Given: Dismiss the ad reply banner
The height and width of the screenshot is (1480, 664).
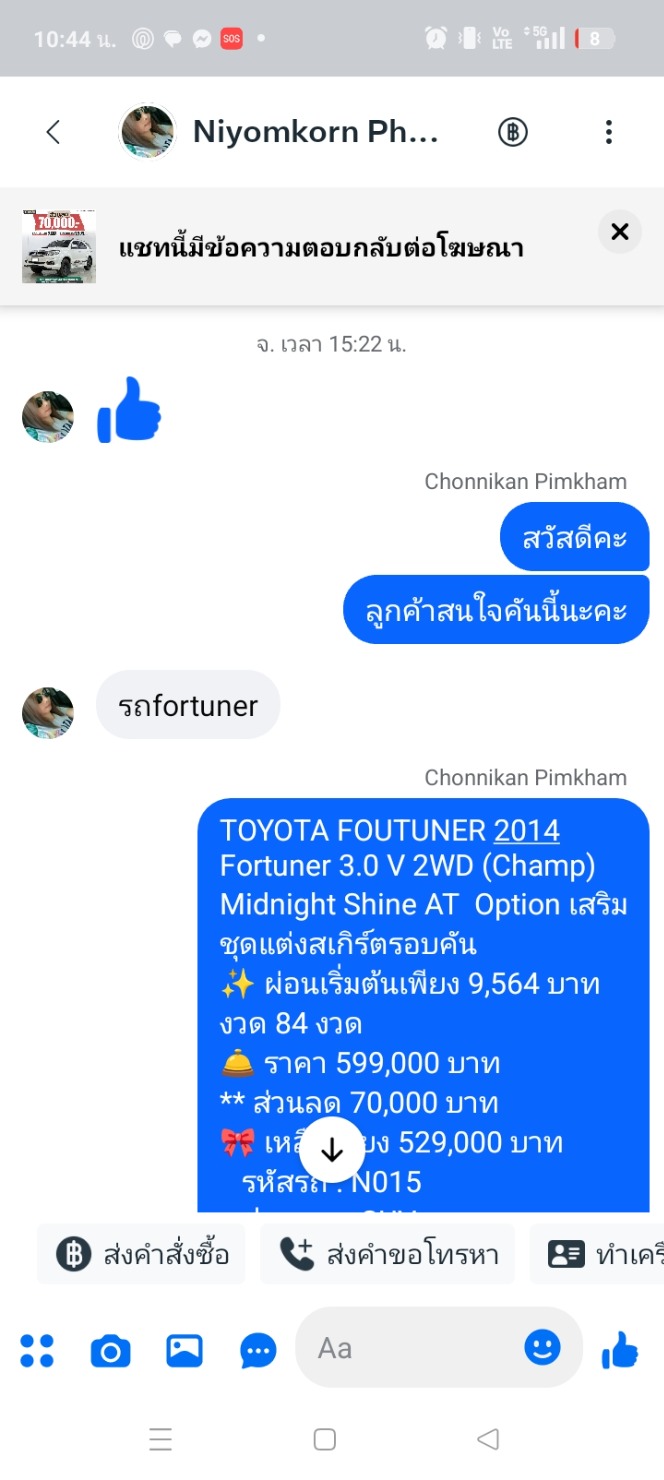Looking at the screenshot, I should click(619, 232).
